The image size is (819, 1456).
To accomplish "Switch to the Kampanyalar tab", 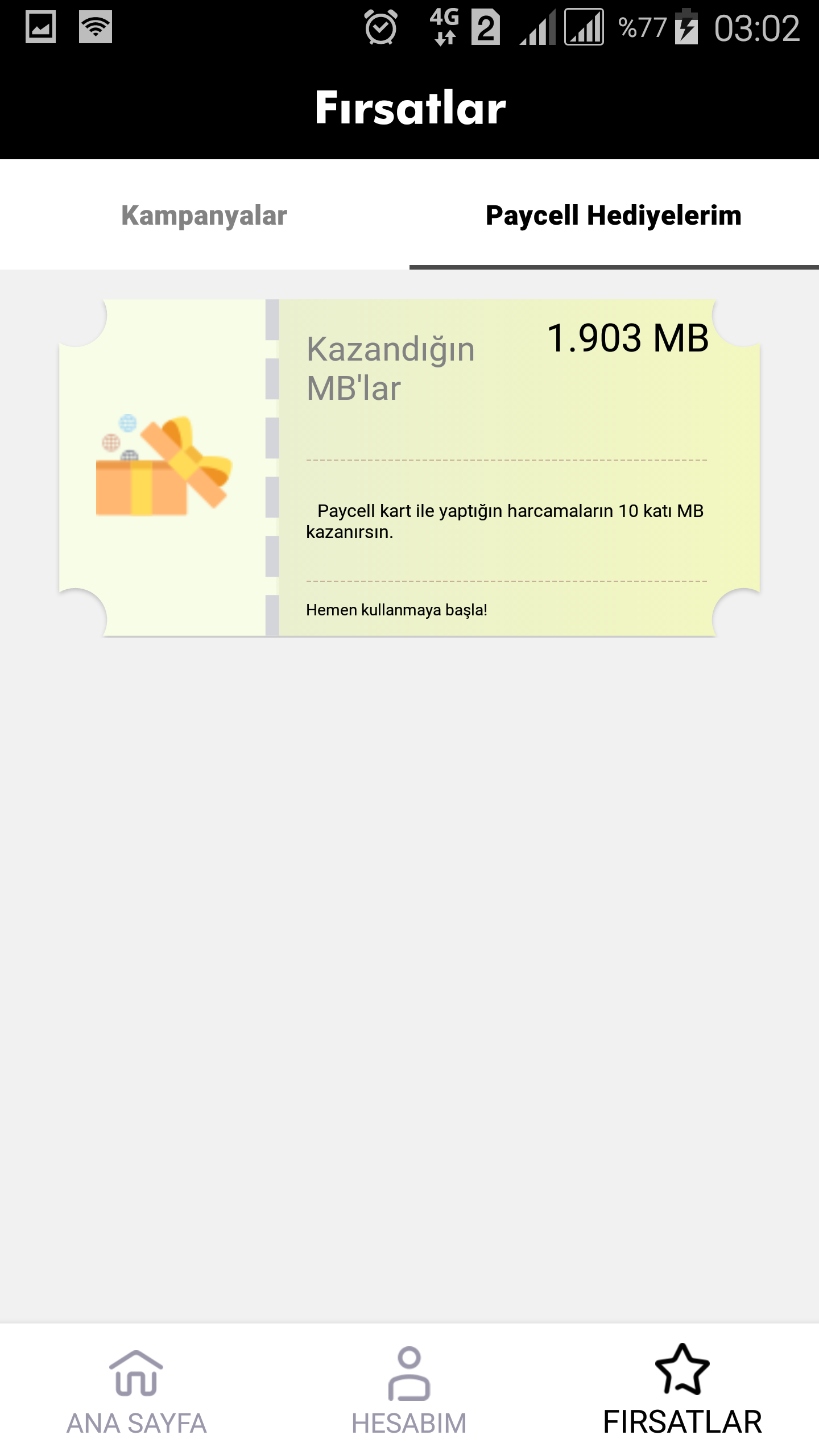I will (x=204, y=216).
